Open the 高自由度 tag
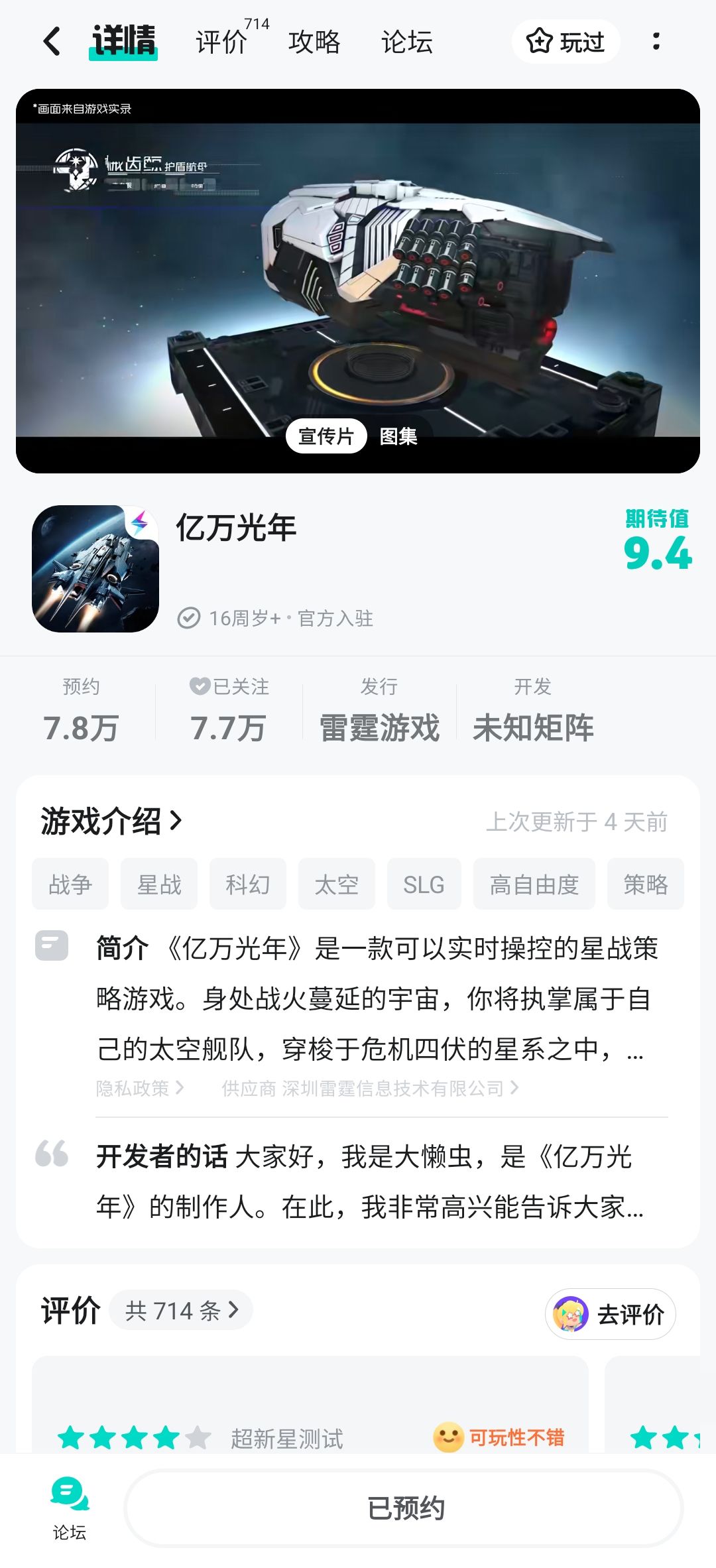 534,884
